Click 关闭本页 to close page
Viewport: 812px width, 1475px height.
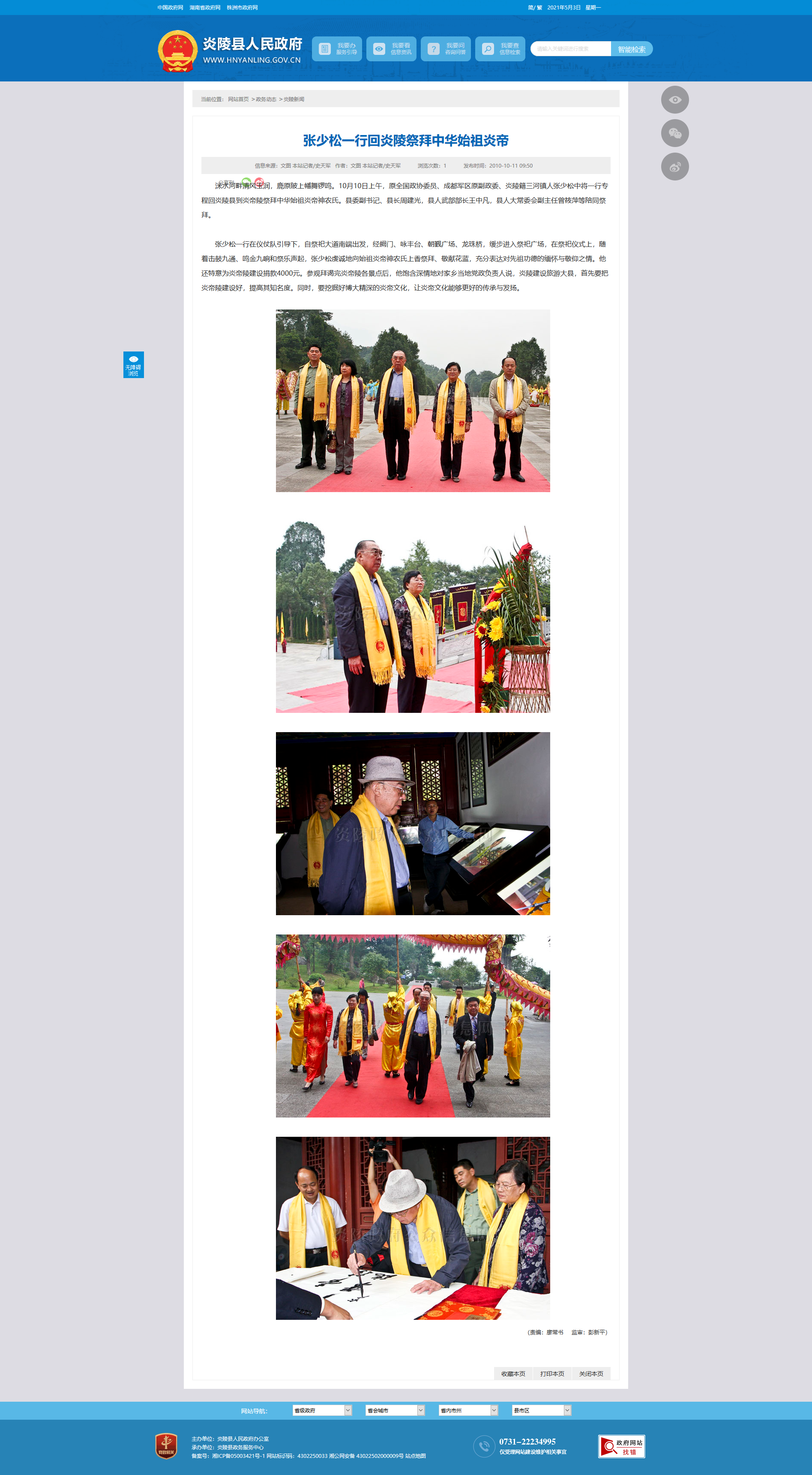point(590,1373)
